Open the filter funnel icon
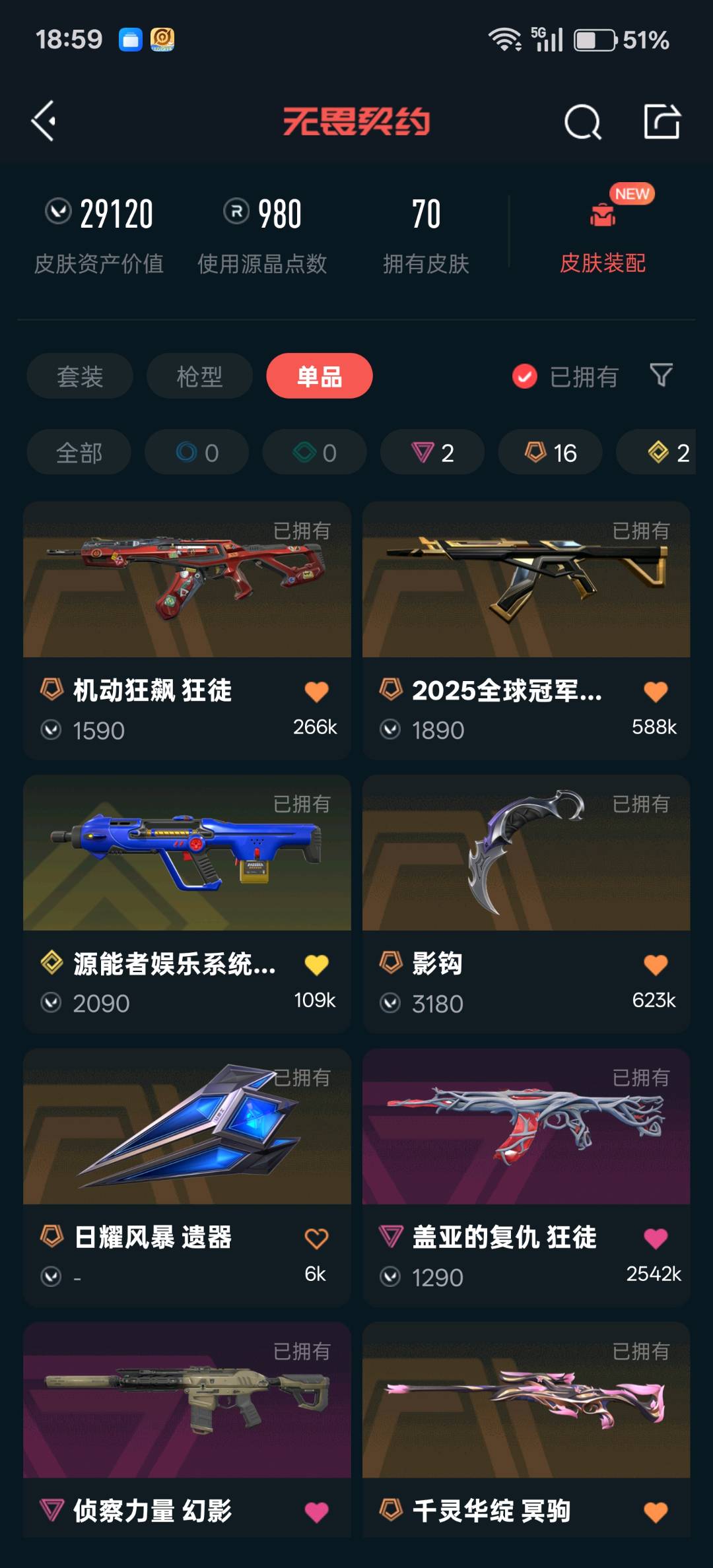Image resolution: width=713 pixels, height=1568 pixels. 661,376
